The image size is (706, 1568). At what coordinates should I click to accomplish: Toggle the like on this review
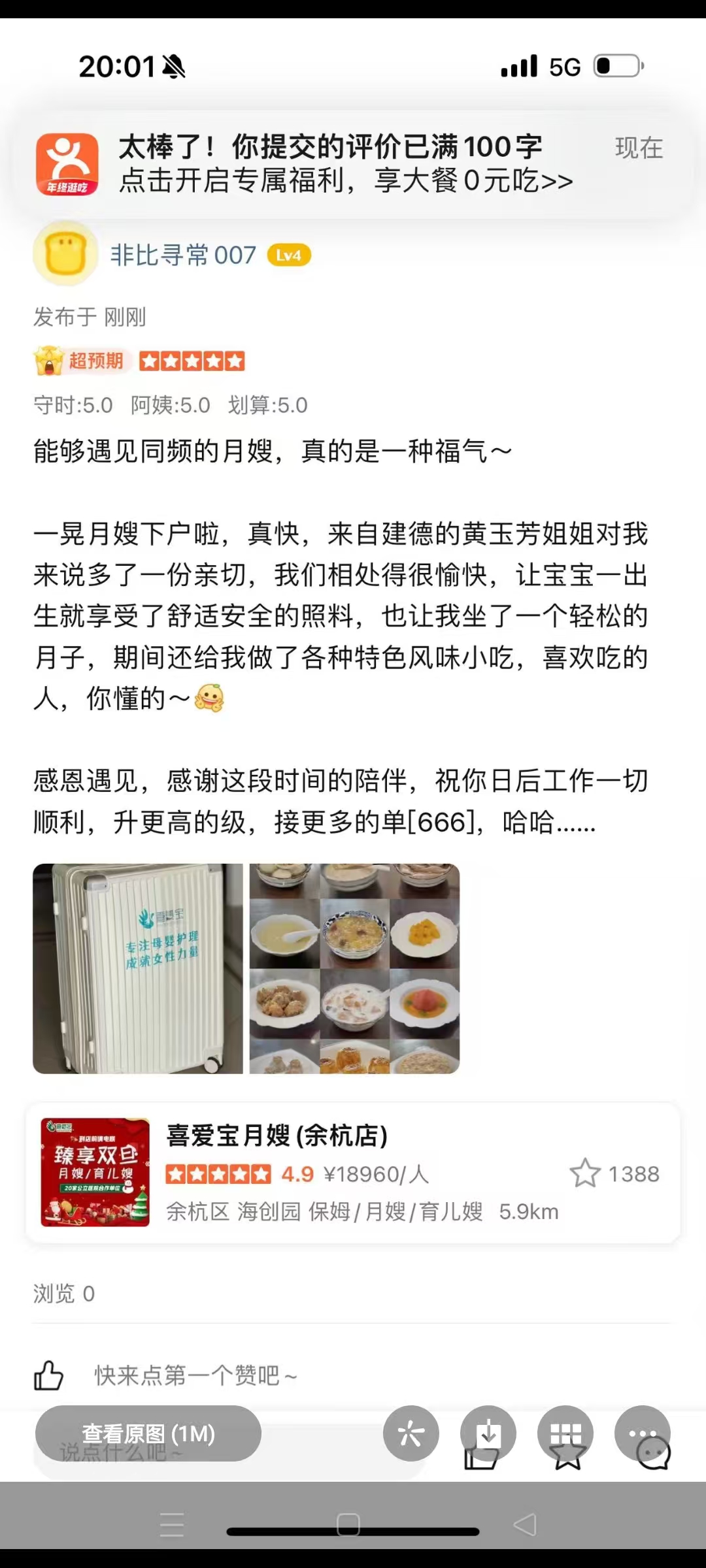click(x=49, y=1376)
